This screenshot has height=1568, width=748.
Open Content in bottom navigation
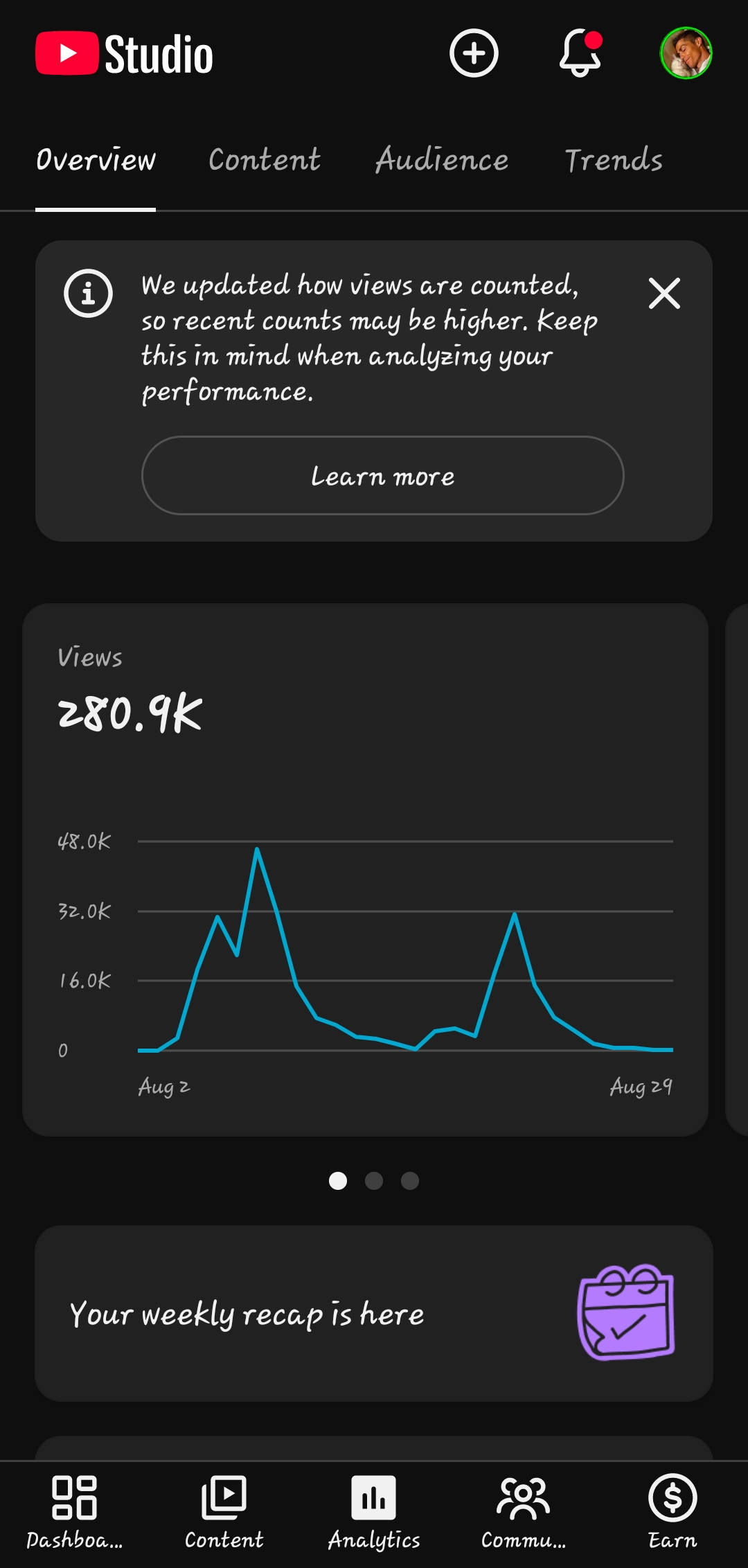coord(224,1513)
